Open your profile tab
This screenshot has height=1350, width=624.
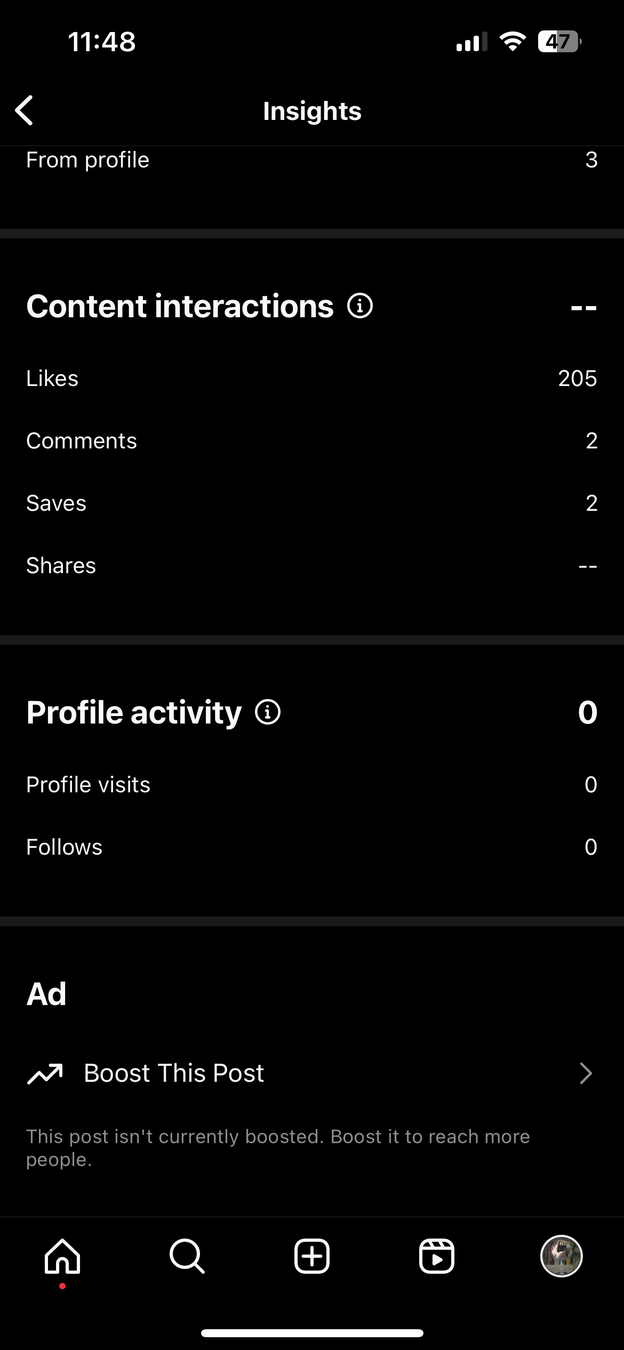pos(561,1256)
